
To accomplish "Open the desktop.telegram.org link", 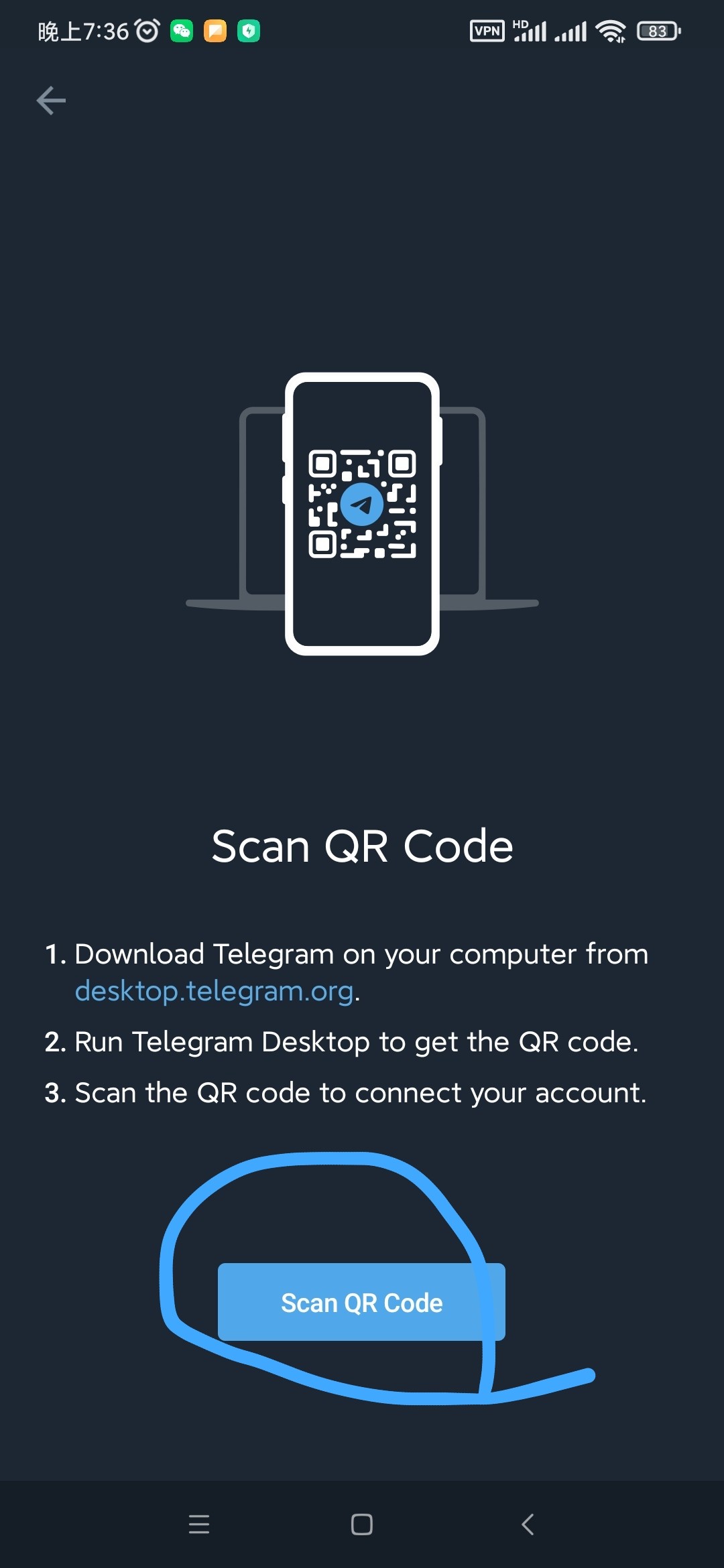I will [x=214, y=991].
